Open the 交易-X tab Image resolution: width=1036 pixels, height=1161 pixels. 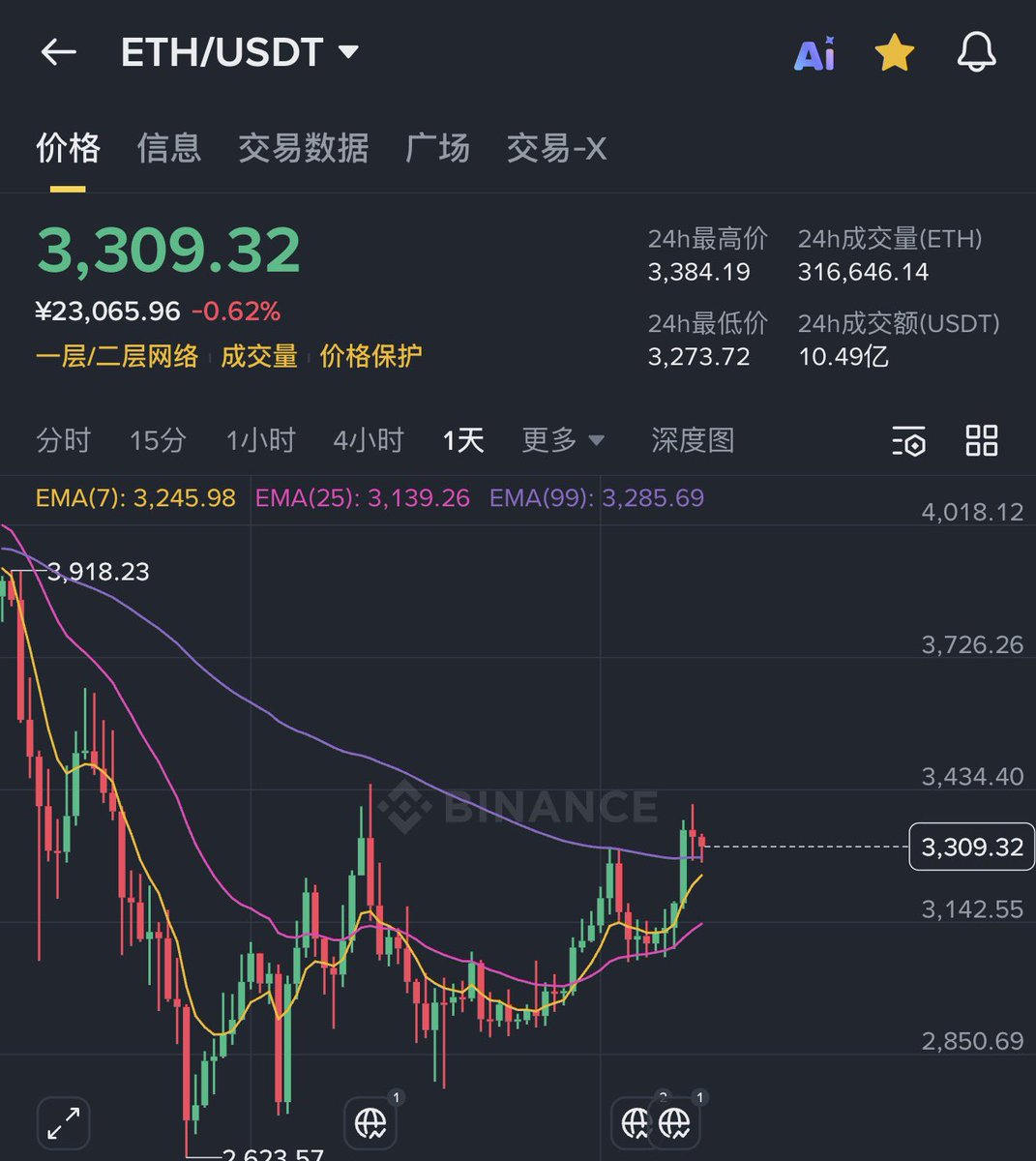click(x=556, y=148)
